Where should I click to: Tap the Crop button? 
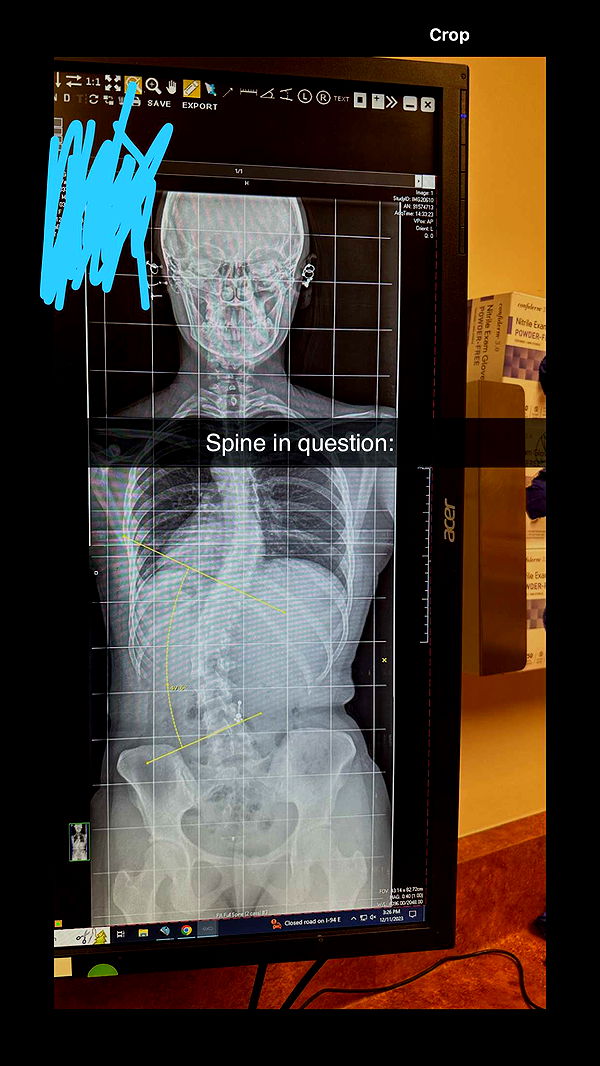point(449,35)
